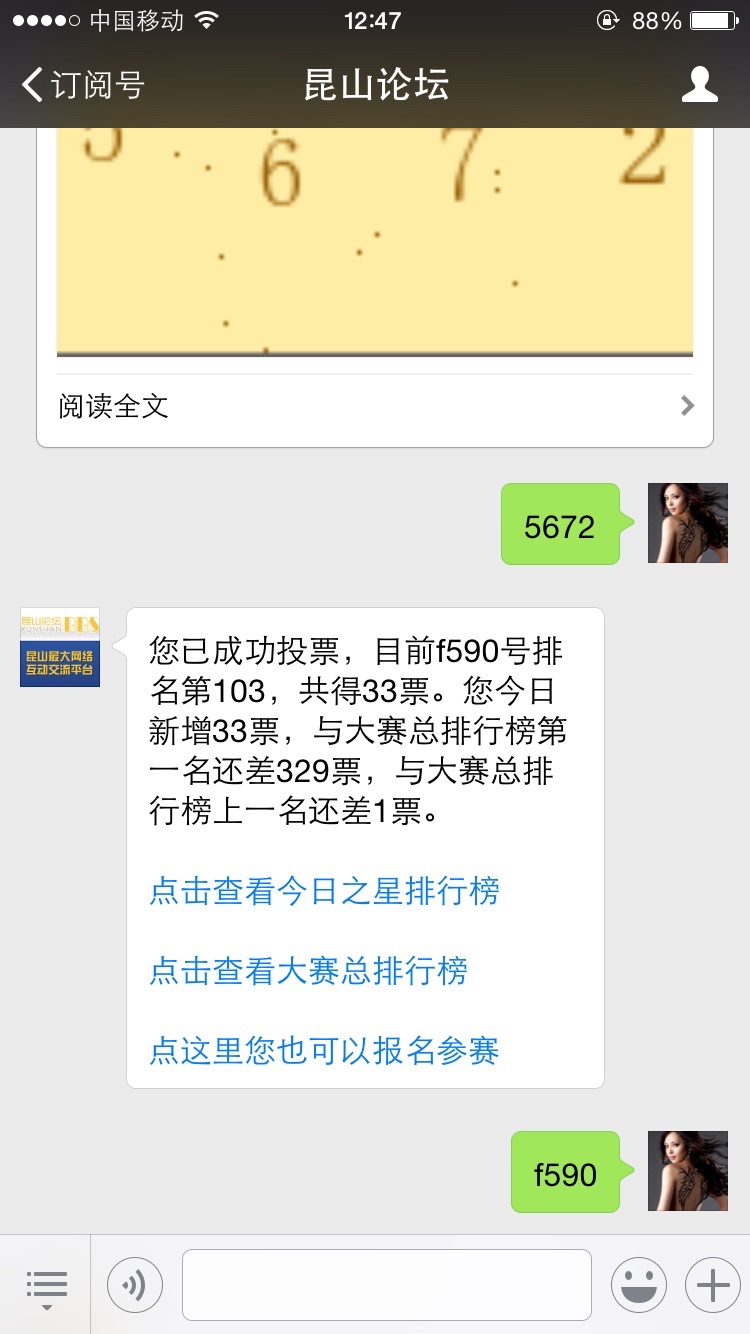Tap my avatar beside the 5672 message
Image resolution: width=750 pixels, height=1334 pixels.
688,523
